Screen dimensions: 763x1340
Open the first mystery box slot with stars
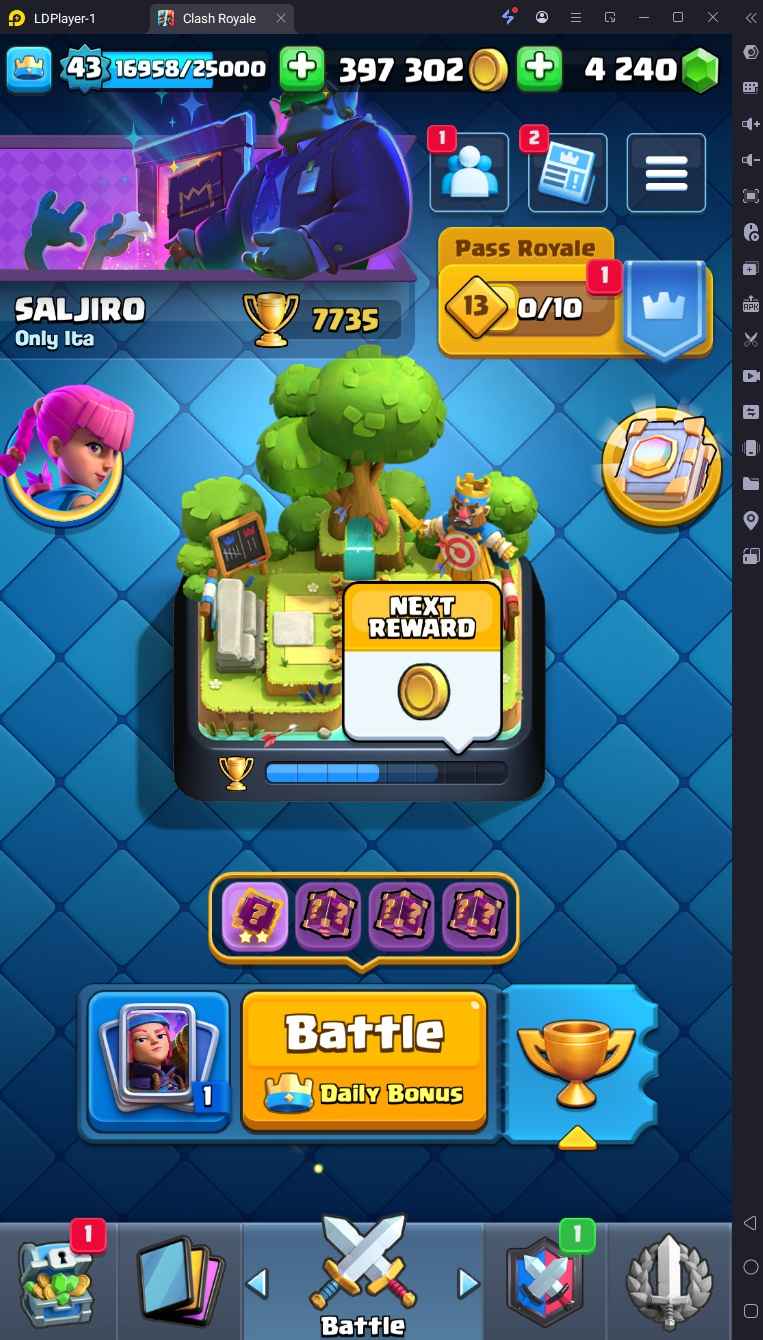[255, 915]
